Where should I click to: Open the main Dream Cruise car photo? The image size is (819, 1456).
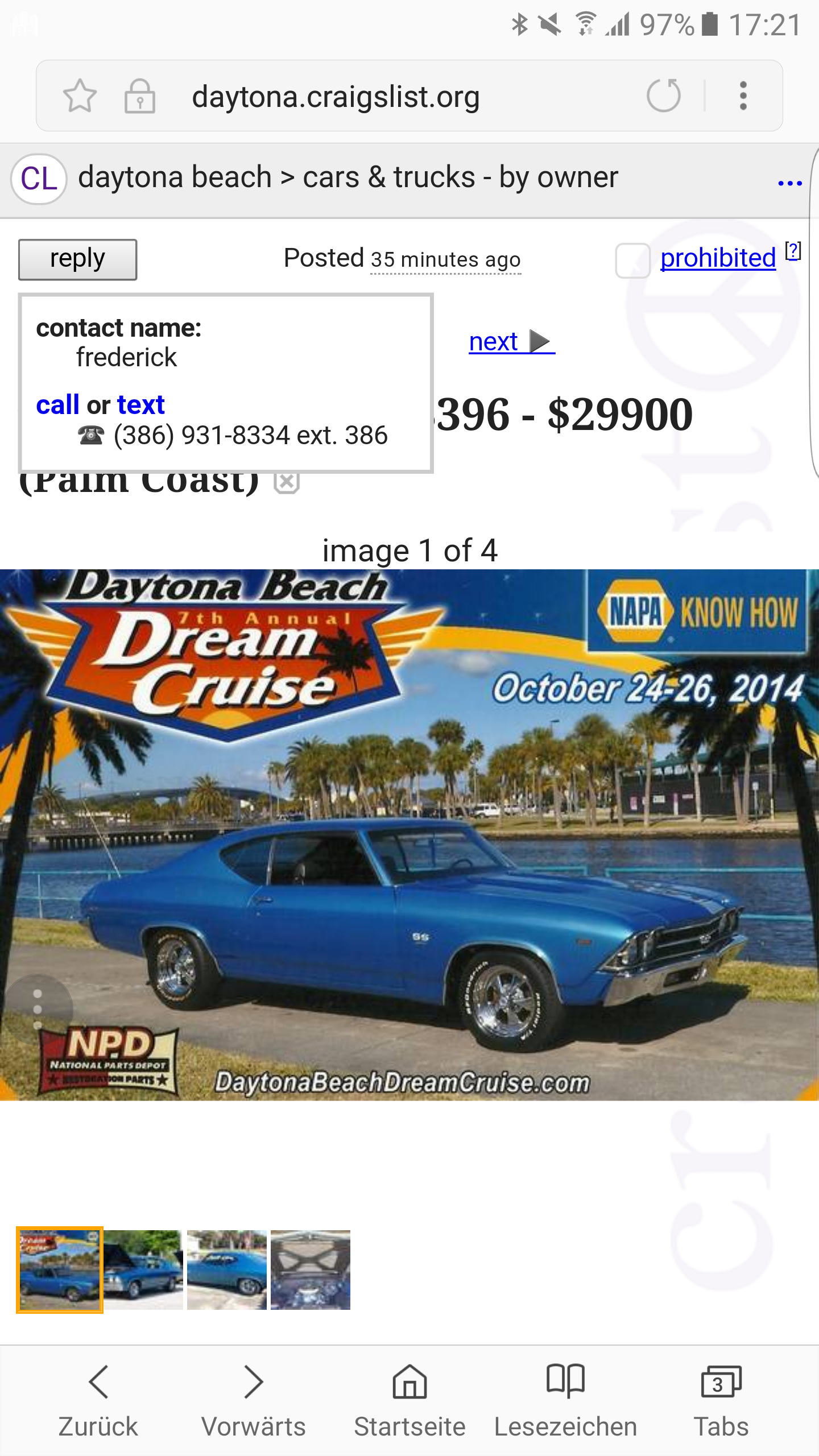tap(409, 834)
